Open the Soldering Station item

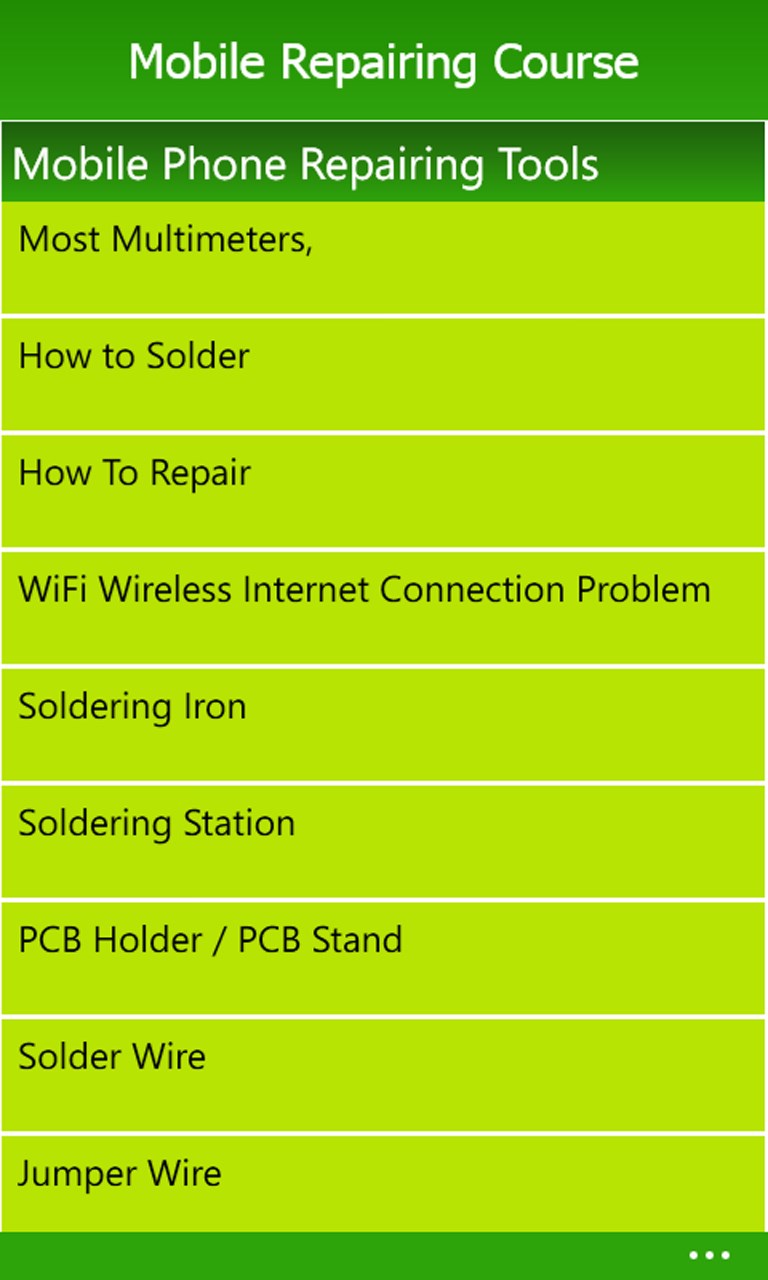click(384, 841)
